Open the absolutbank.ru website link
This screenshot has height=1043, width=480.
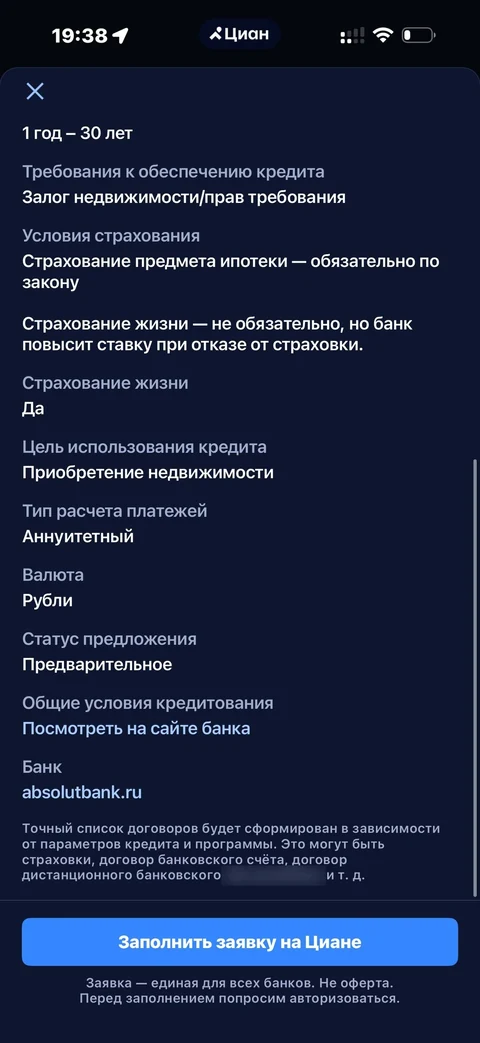click(x=82, y=792)
